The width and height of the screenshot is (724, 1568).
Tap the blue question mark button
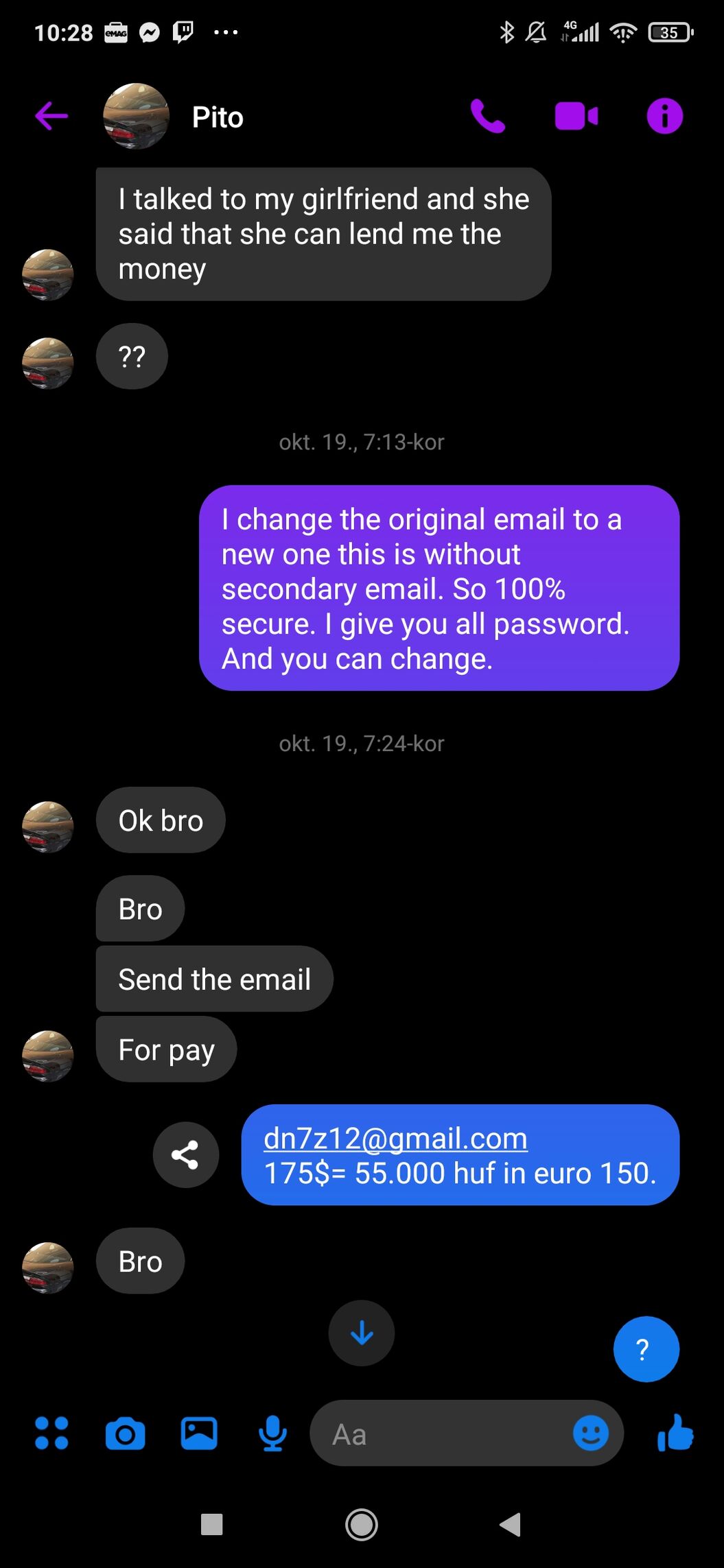[x=646, y=1349]
